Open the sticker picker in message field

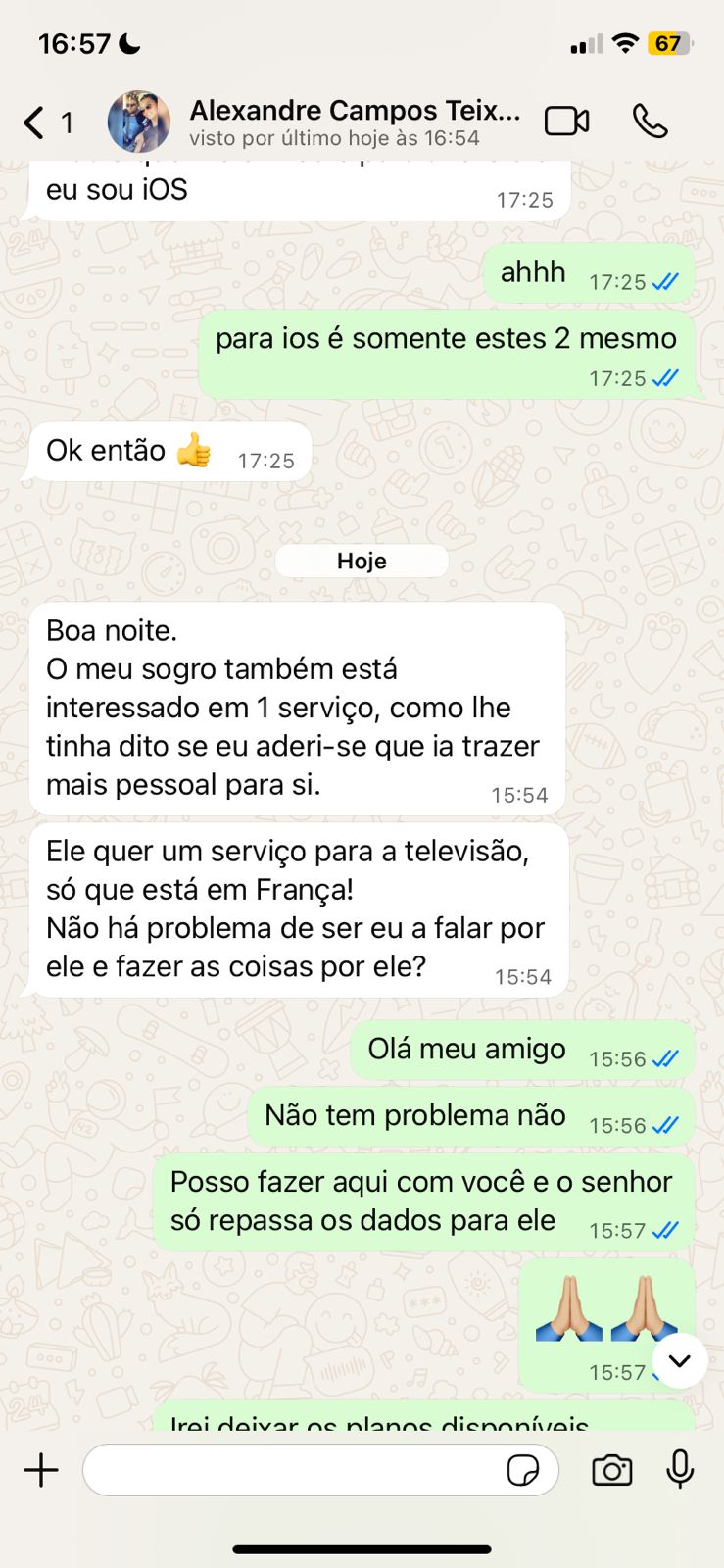click(x=523, y=1470)
